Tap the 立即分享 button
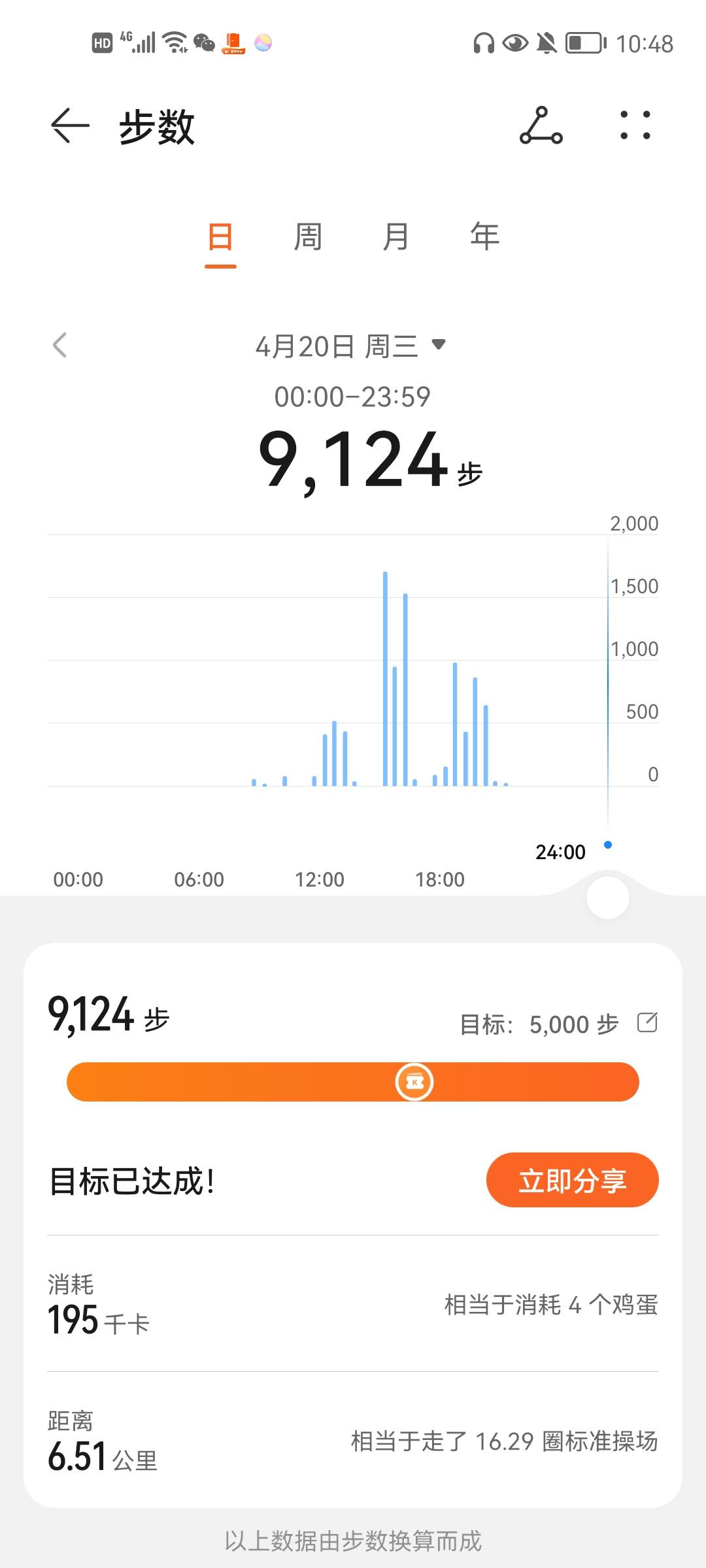706x1568 pixels. tap(571, 1179)
